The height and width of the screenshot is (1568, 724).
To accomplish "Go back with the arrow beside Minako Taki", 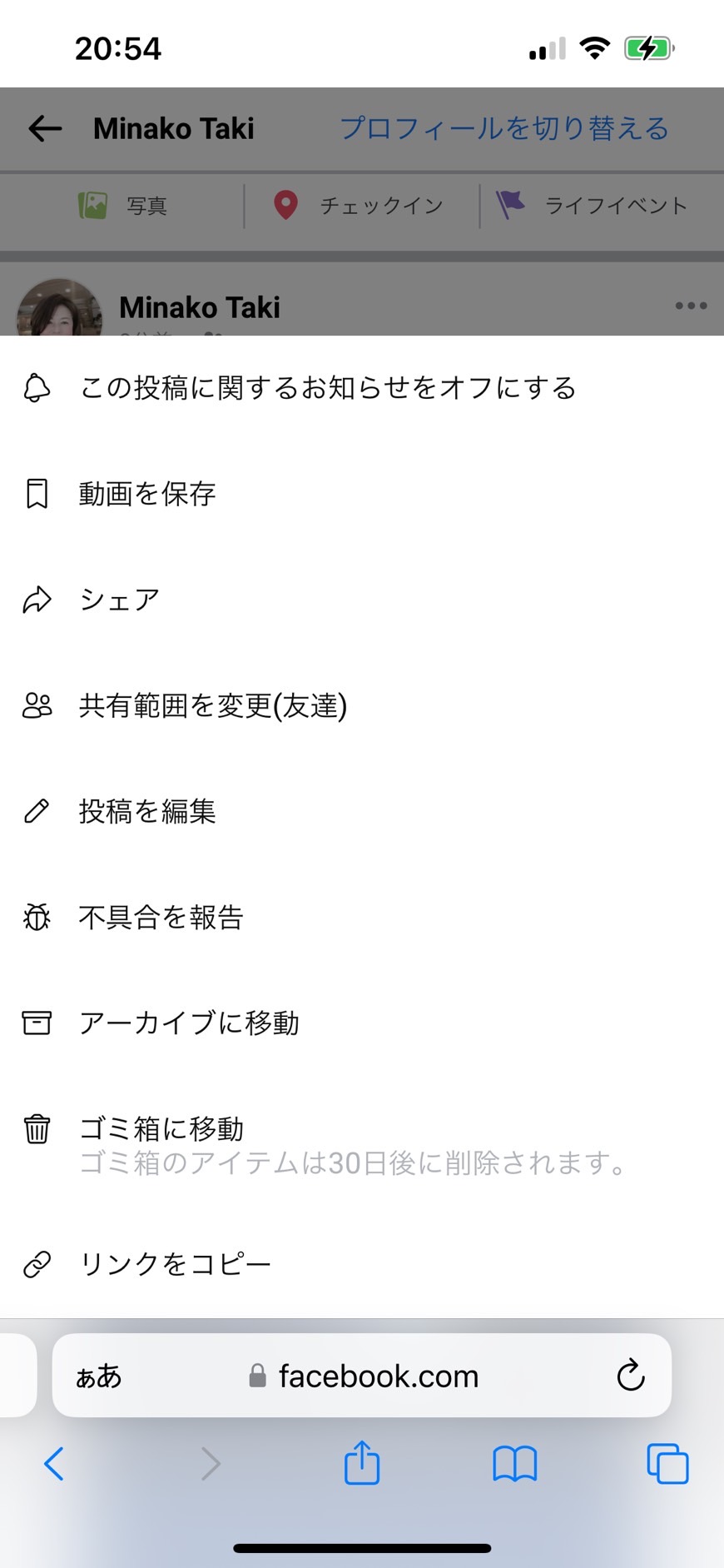I will 45,128.
